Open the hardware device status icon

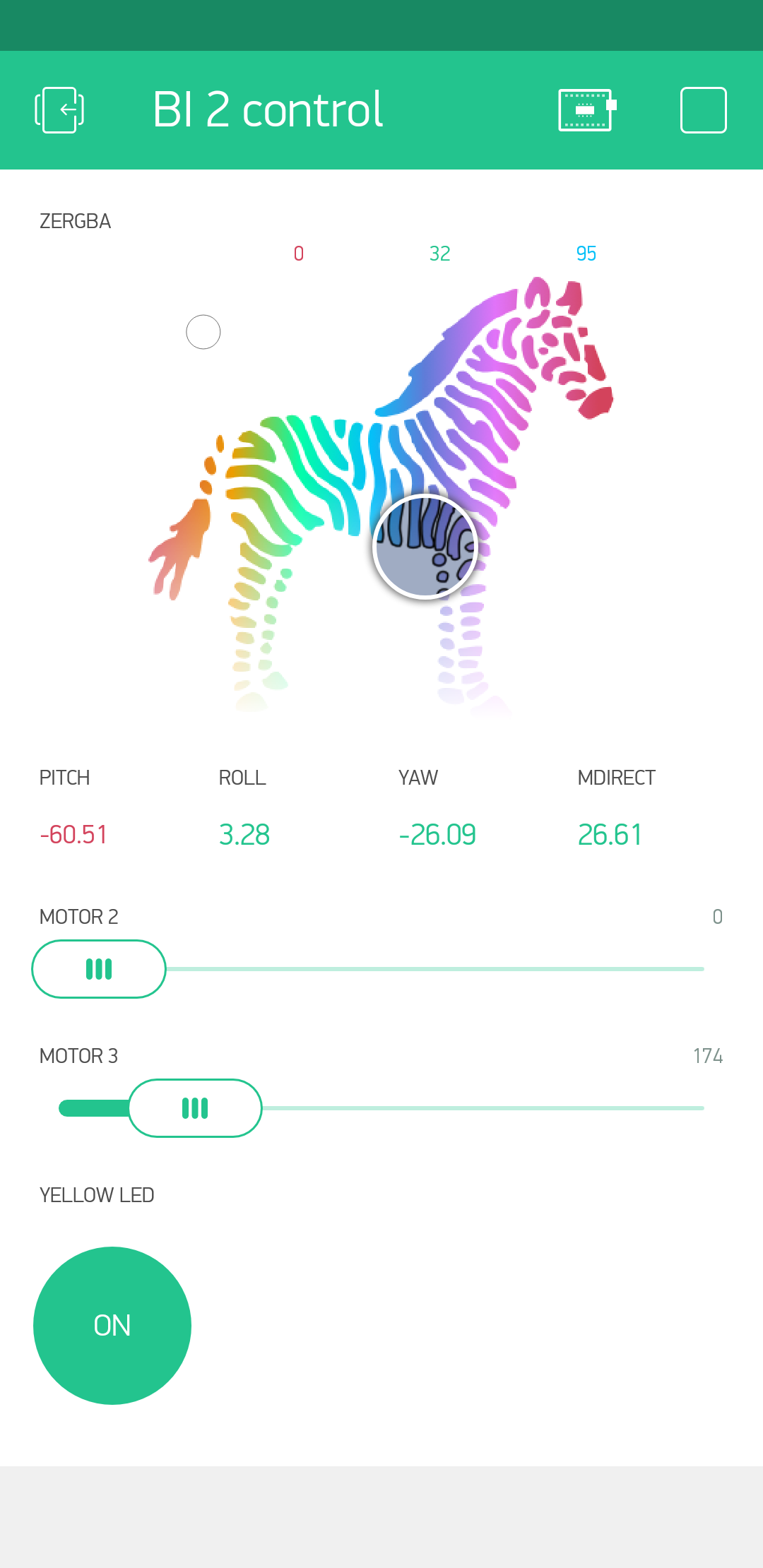coord(586,110)
